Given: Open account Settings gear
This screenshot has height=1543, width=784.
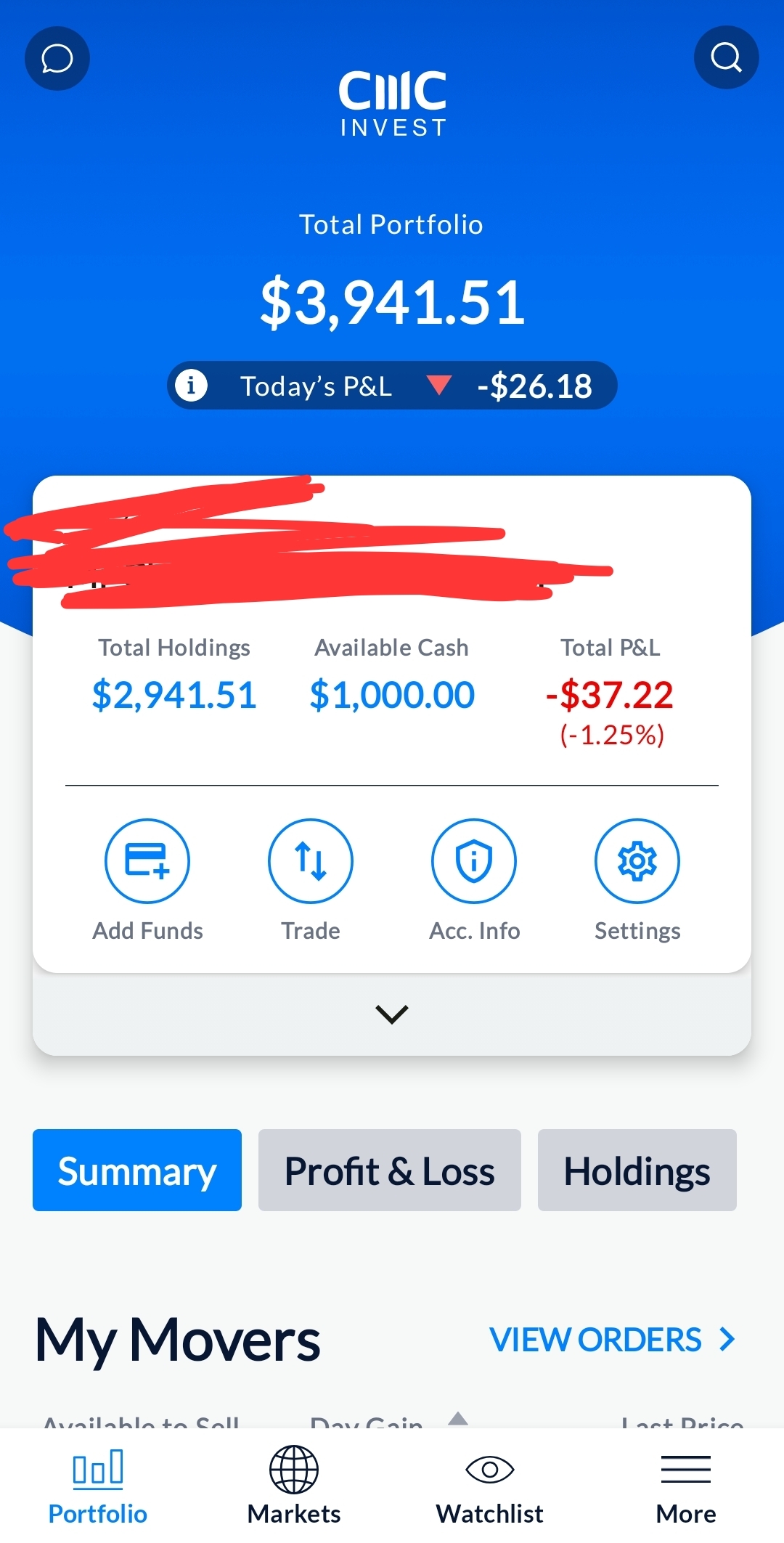Looking at the screenshot, I should pyautogui.click(x=637, y=861).
